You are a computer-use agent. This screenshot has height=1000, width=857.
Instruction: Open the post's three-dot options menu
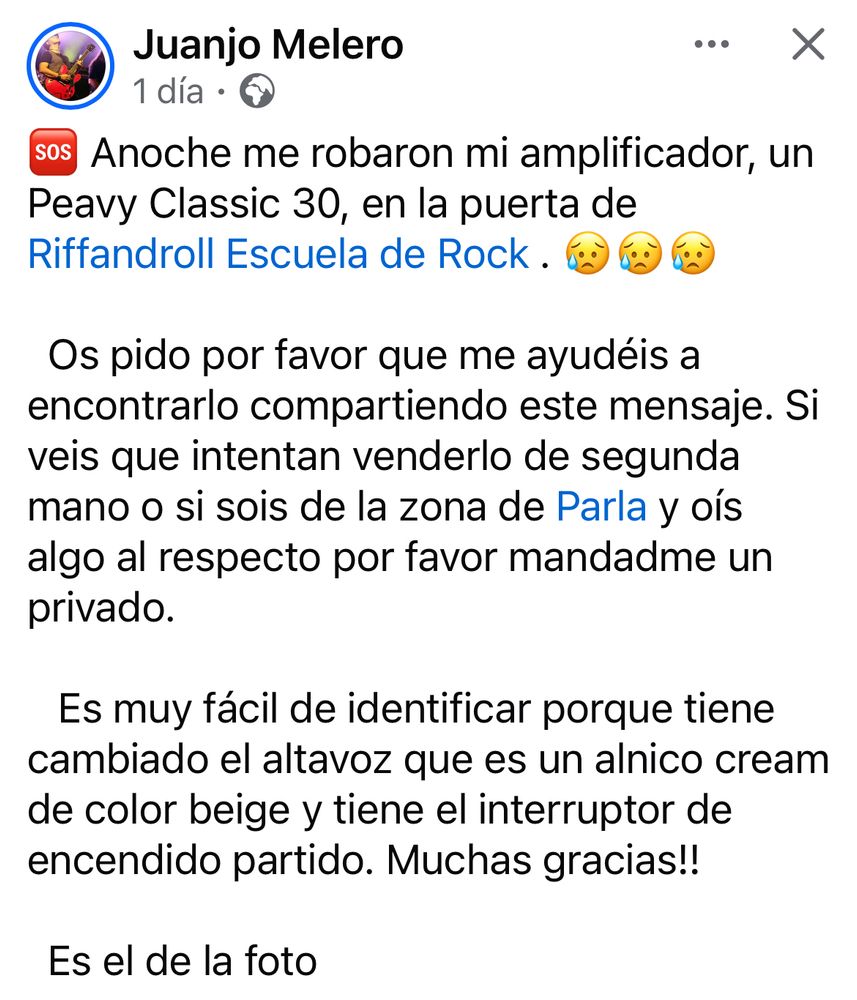711,45
